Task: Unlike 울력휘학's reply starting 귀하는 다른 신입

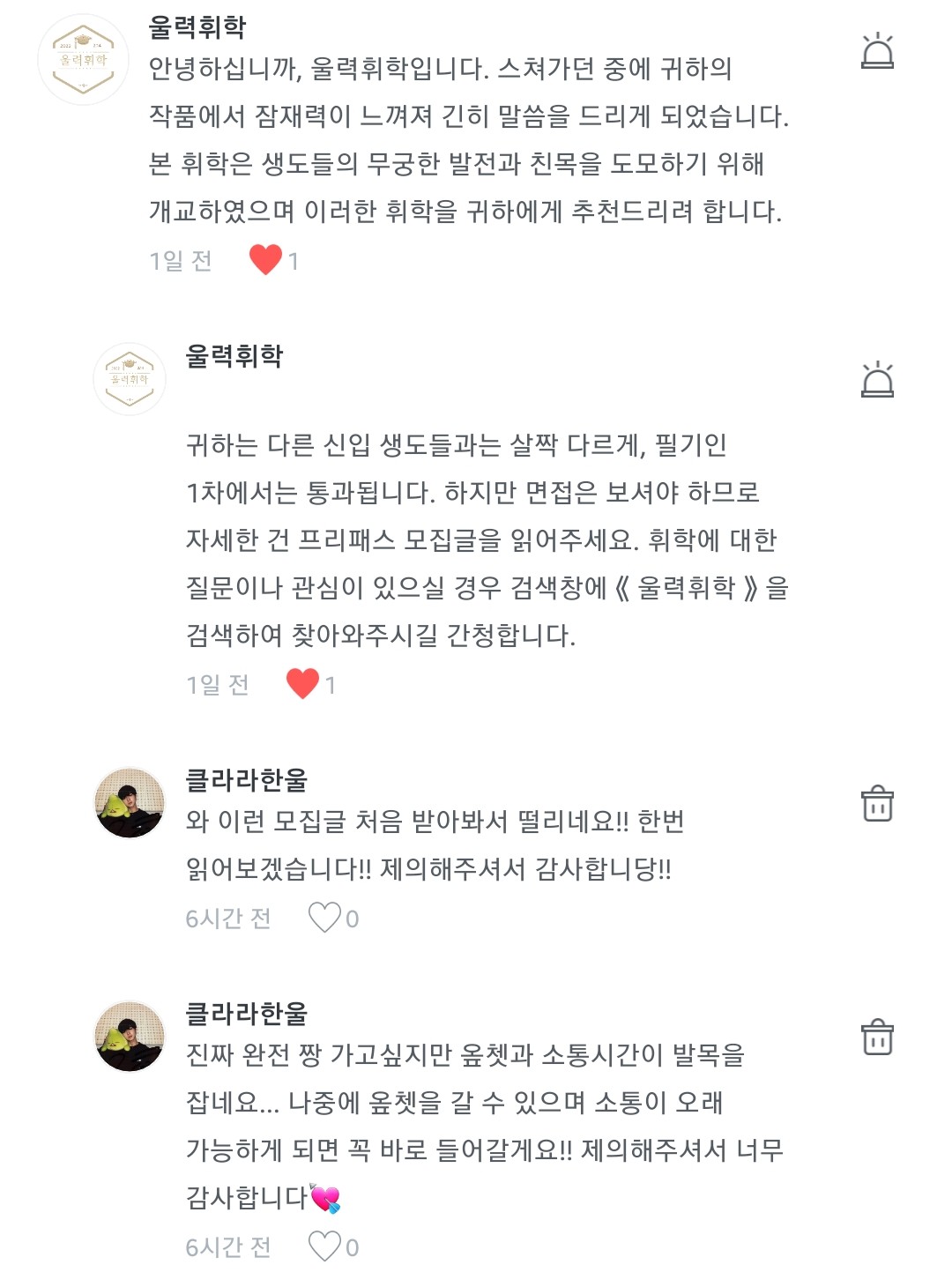Action: coord(302,684)
